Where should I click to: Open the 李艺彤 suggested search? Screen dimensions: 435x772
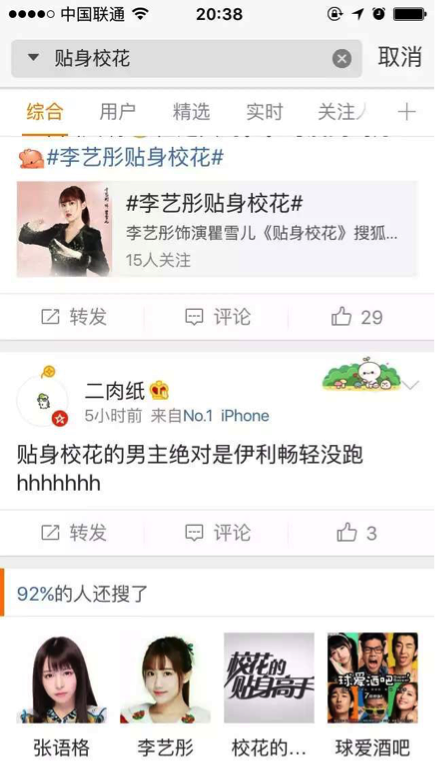(165, 695)
